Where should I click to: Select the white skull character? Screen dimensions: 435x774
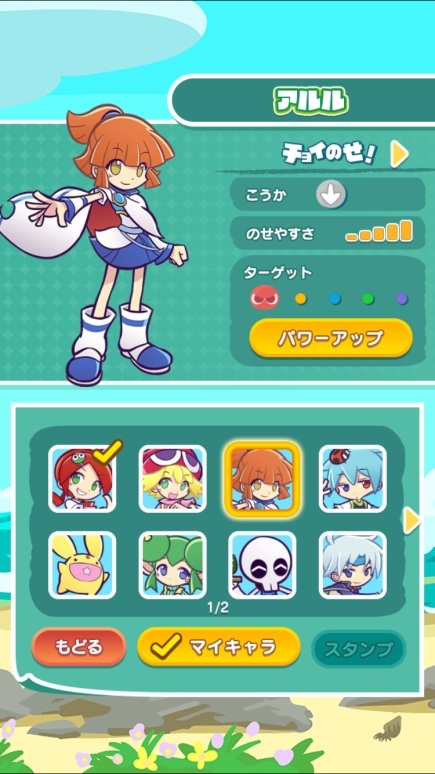[262, 565]
